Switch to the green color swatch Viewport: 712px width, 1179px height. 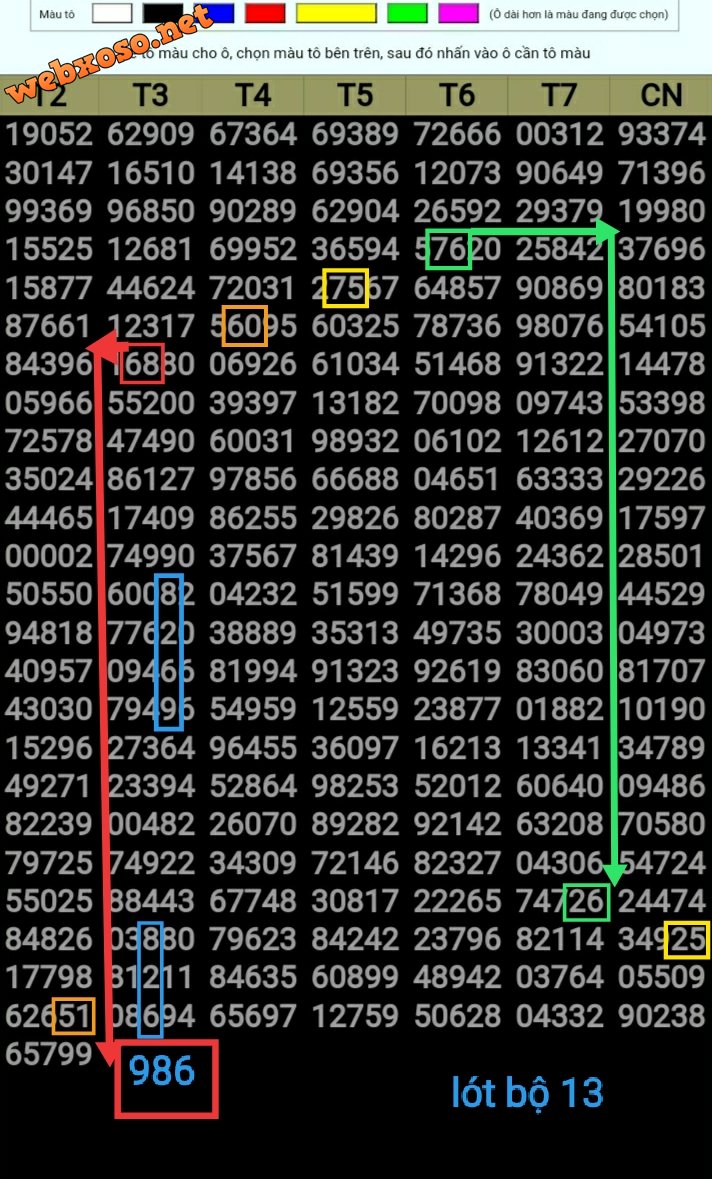pos(407,13)
